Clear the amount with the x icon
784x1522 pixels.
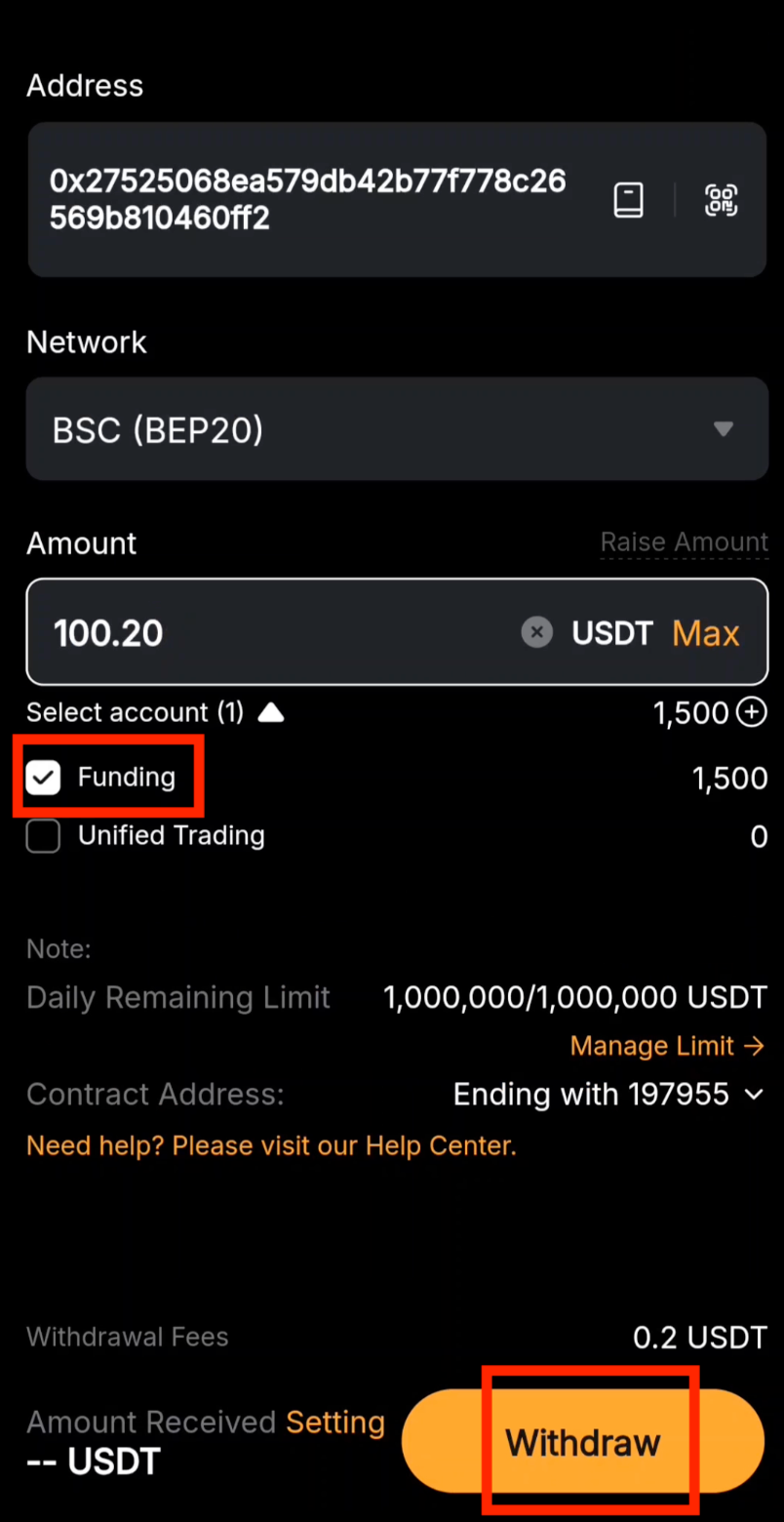click(x=537, y=632)
